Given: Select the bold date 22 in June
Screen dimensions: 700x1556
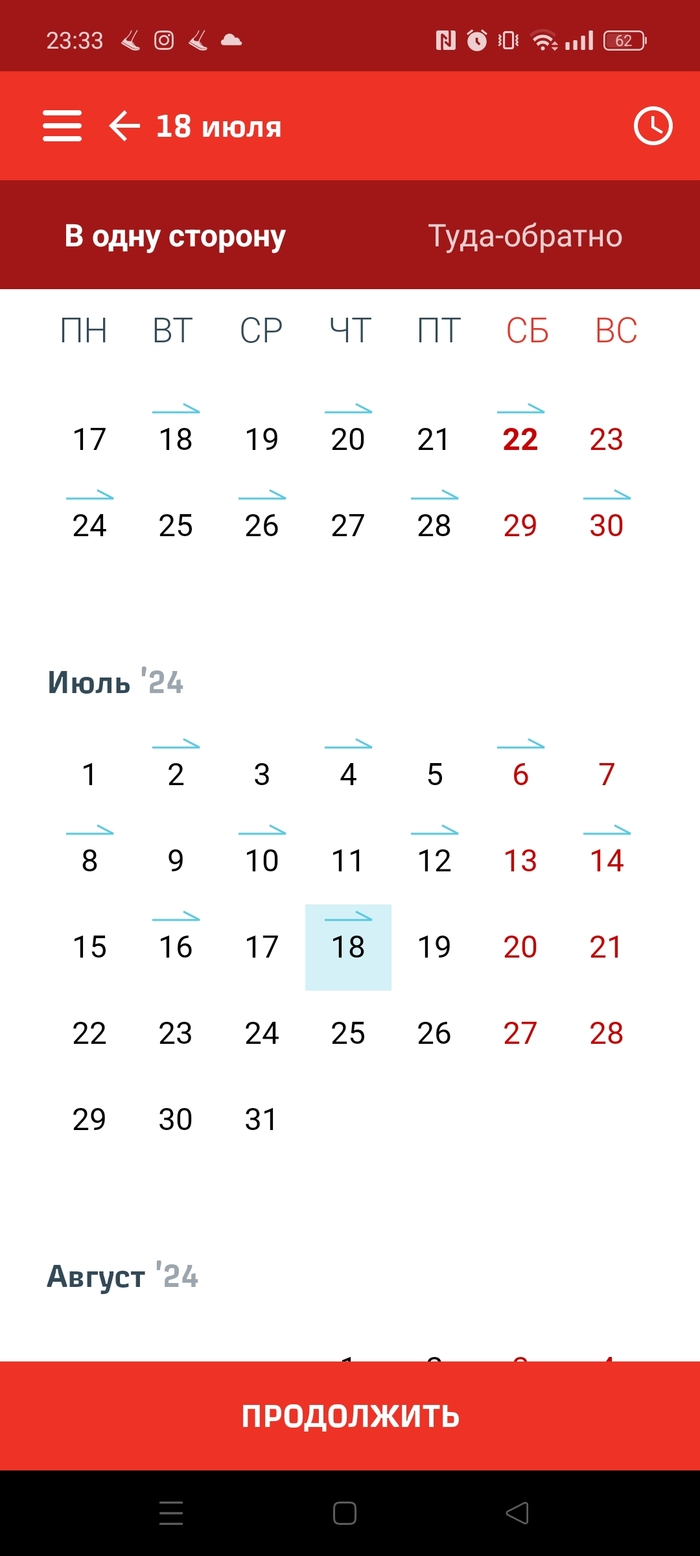Looking at the screenshot, I should tap(520, 439).
